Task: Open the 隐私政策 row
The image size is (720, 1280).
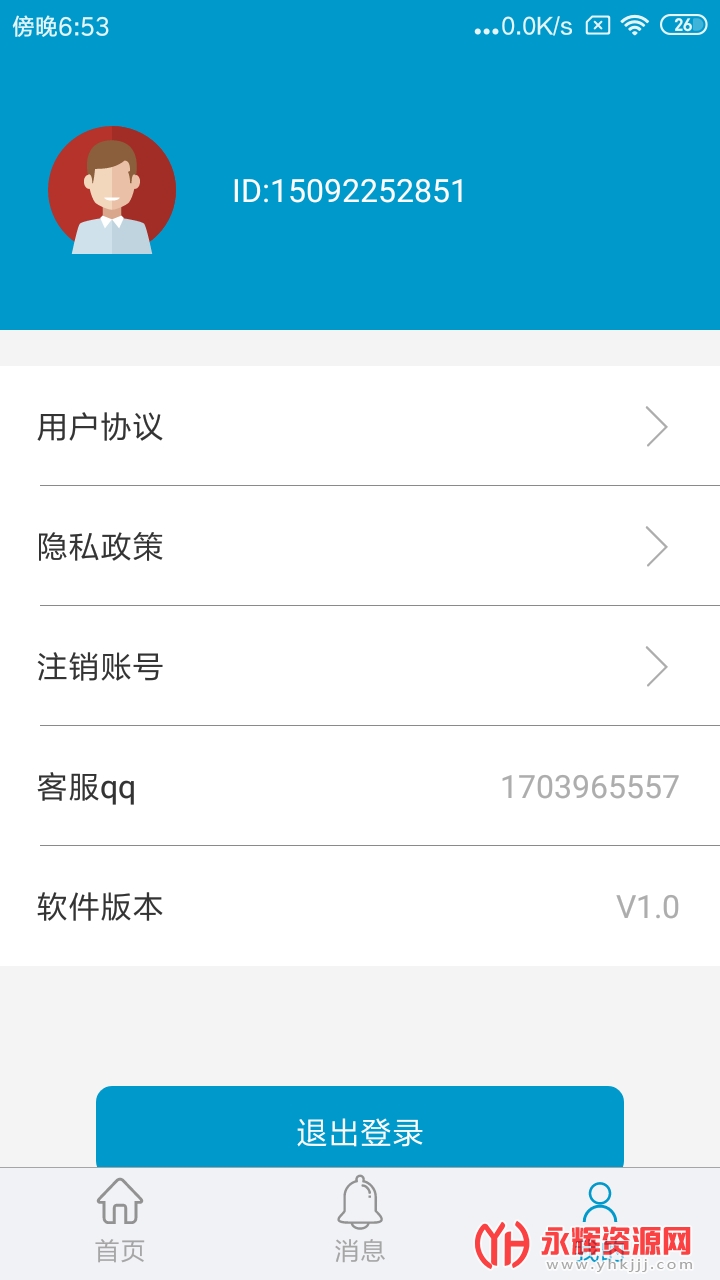Action: [360, 547]
